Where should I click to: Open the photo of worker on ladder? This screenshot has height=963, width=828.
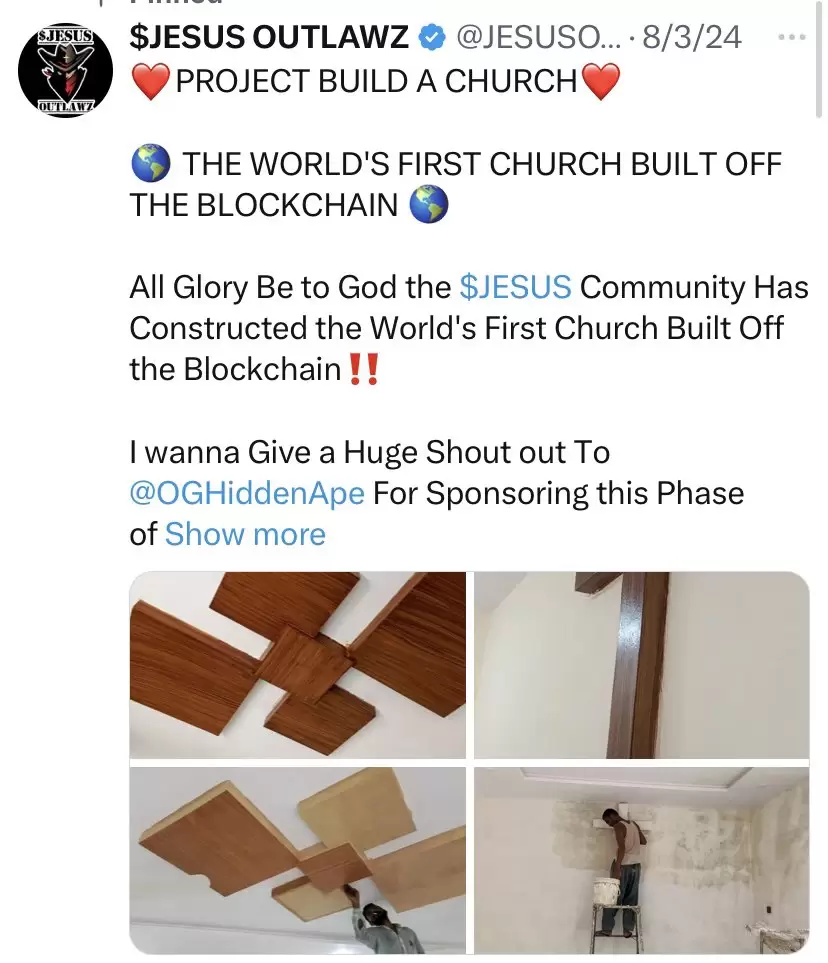point(641,859)
